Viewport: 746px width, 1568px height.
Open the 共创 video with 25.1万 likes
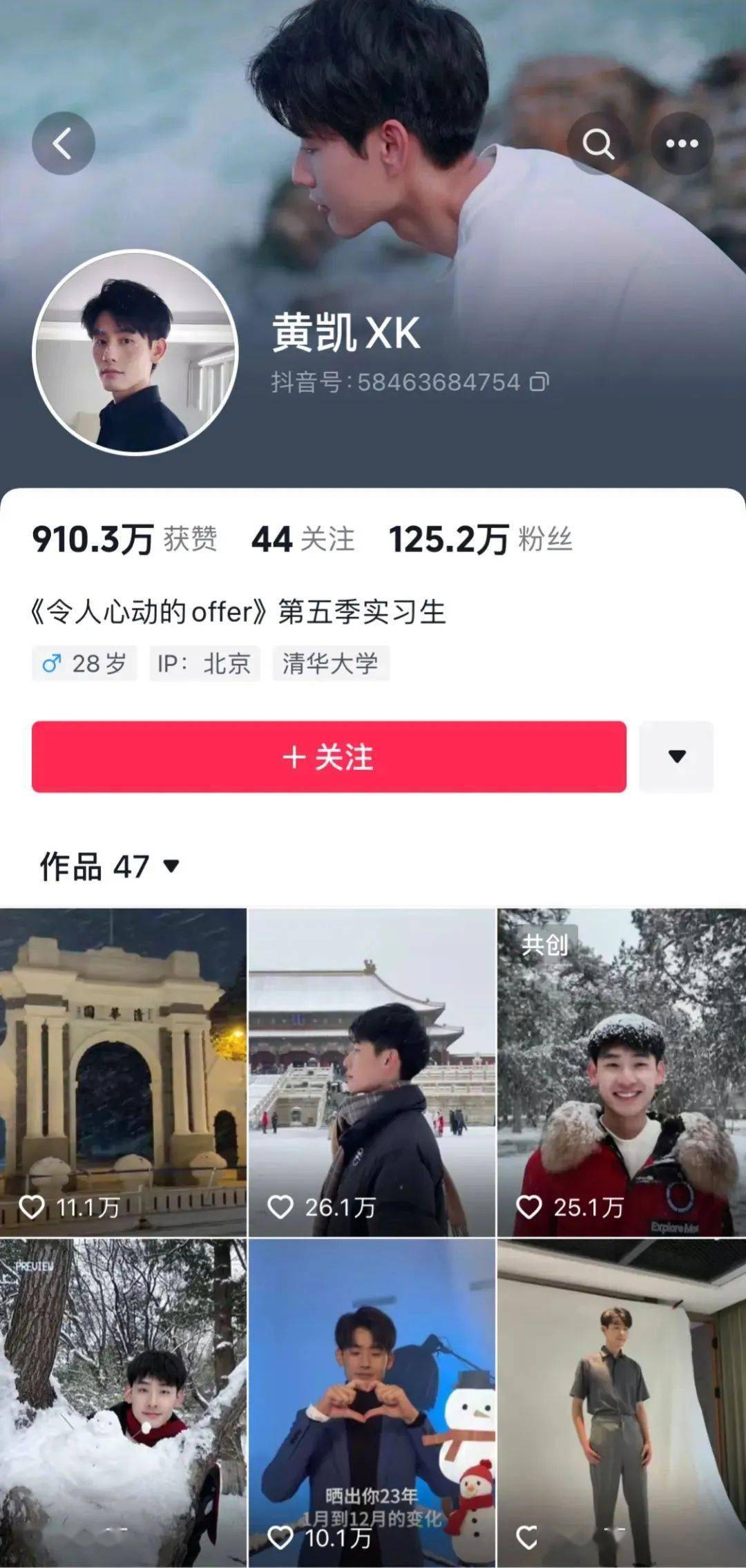621,1072
